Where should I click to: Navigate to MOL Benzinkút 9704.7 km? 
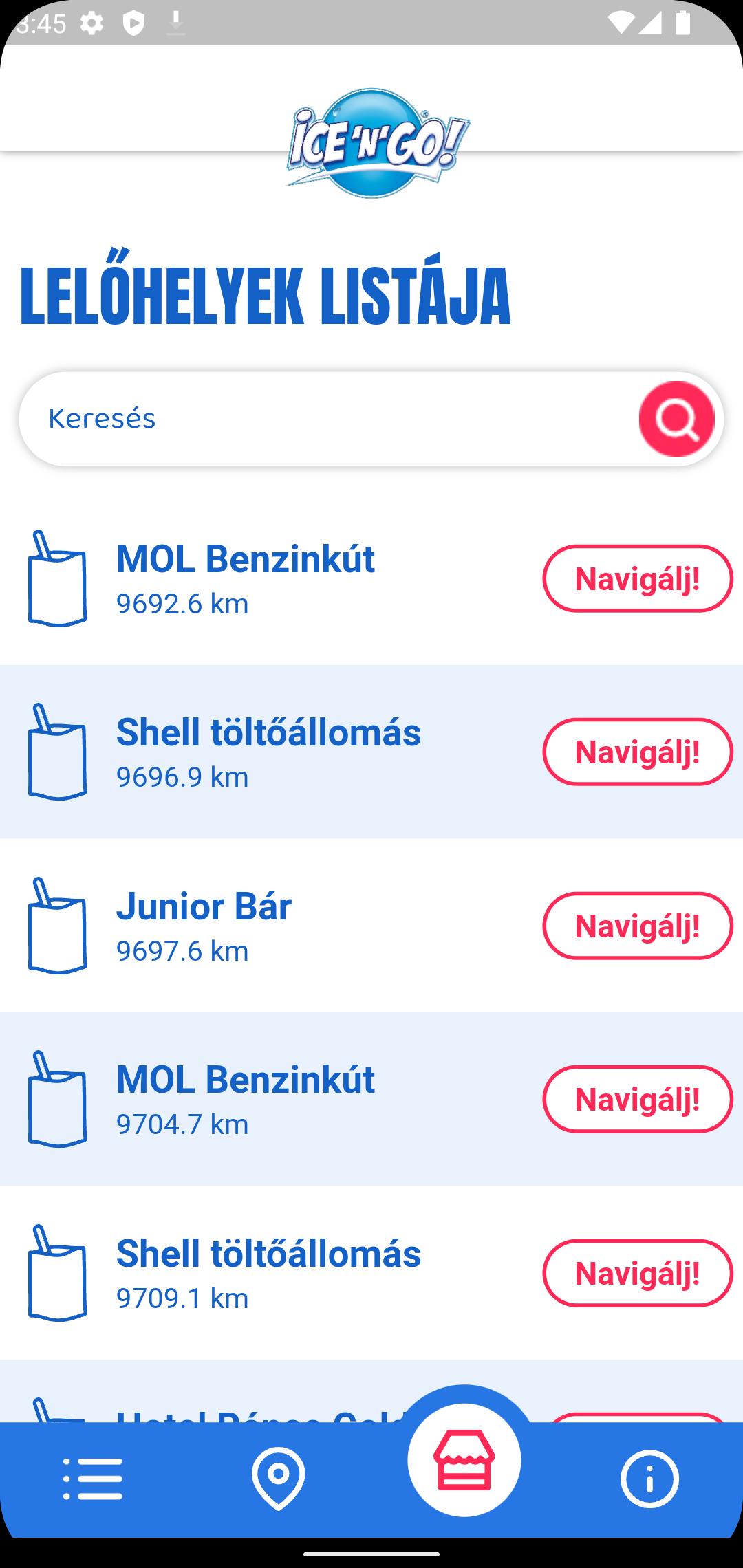pyautogui.click(x=638, y=1099)
